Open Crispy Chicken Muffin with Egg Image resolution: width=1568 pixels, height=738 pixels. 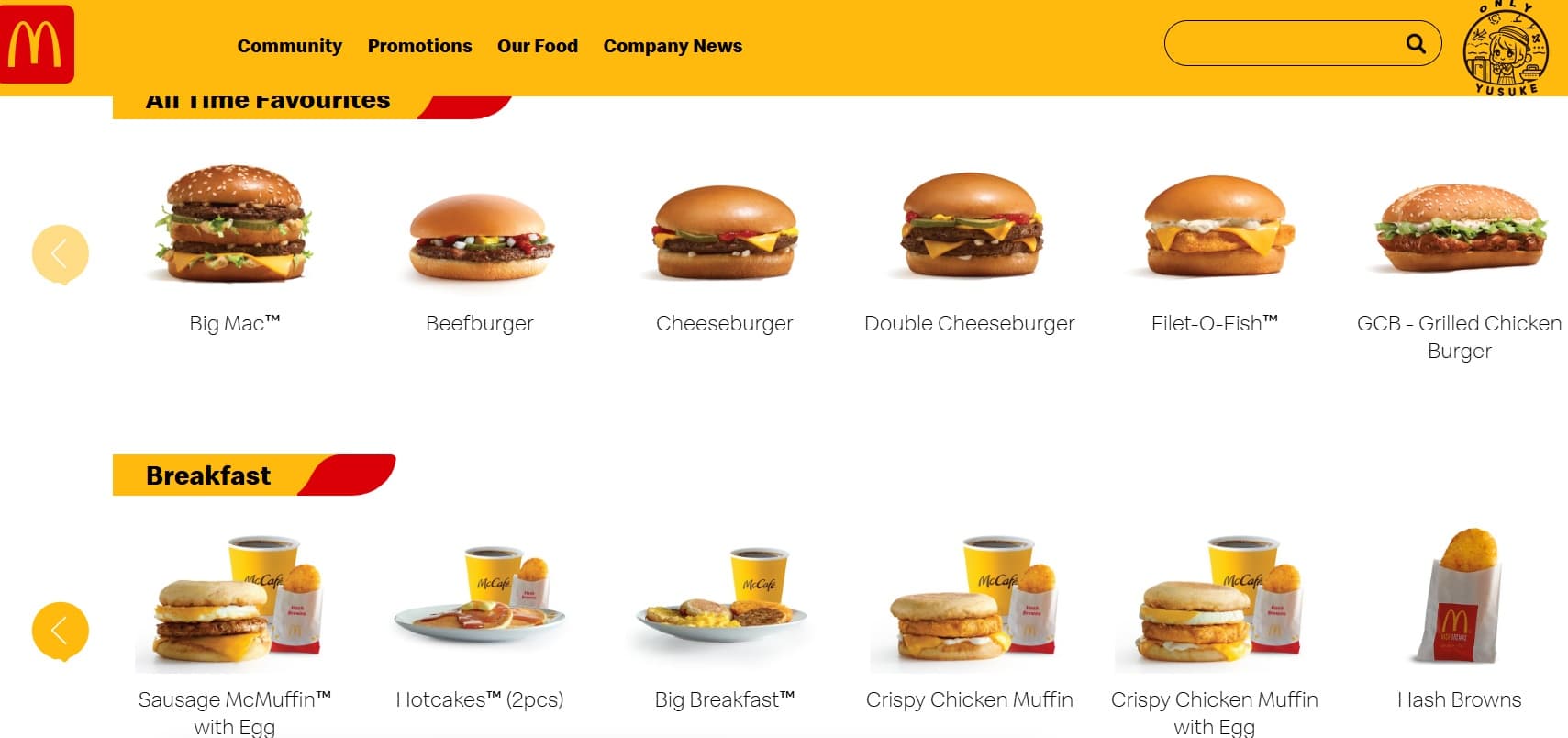[x=1215, y=606]
